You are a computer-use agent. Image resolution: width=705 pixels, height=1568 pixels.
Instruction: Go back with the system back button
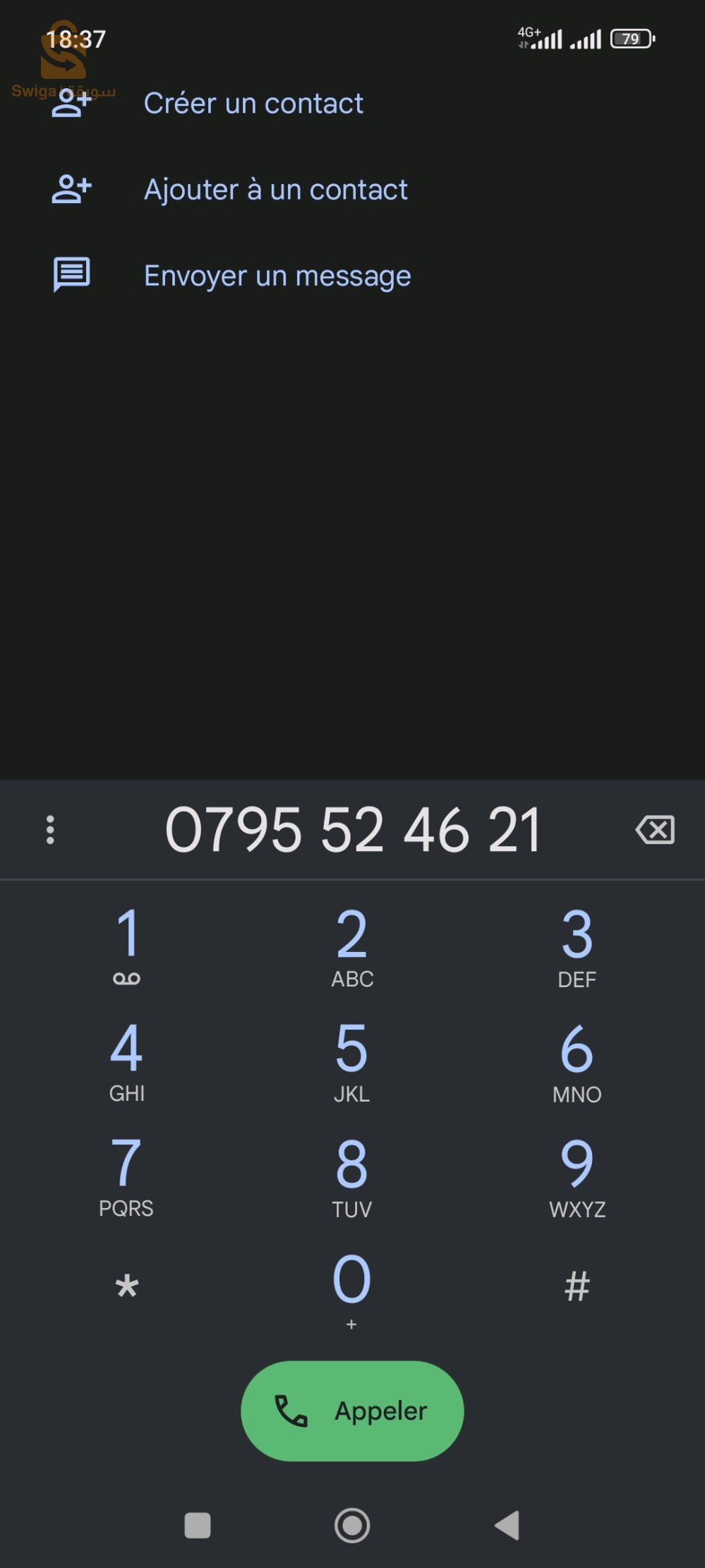(507, 1525)
